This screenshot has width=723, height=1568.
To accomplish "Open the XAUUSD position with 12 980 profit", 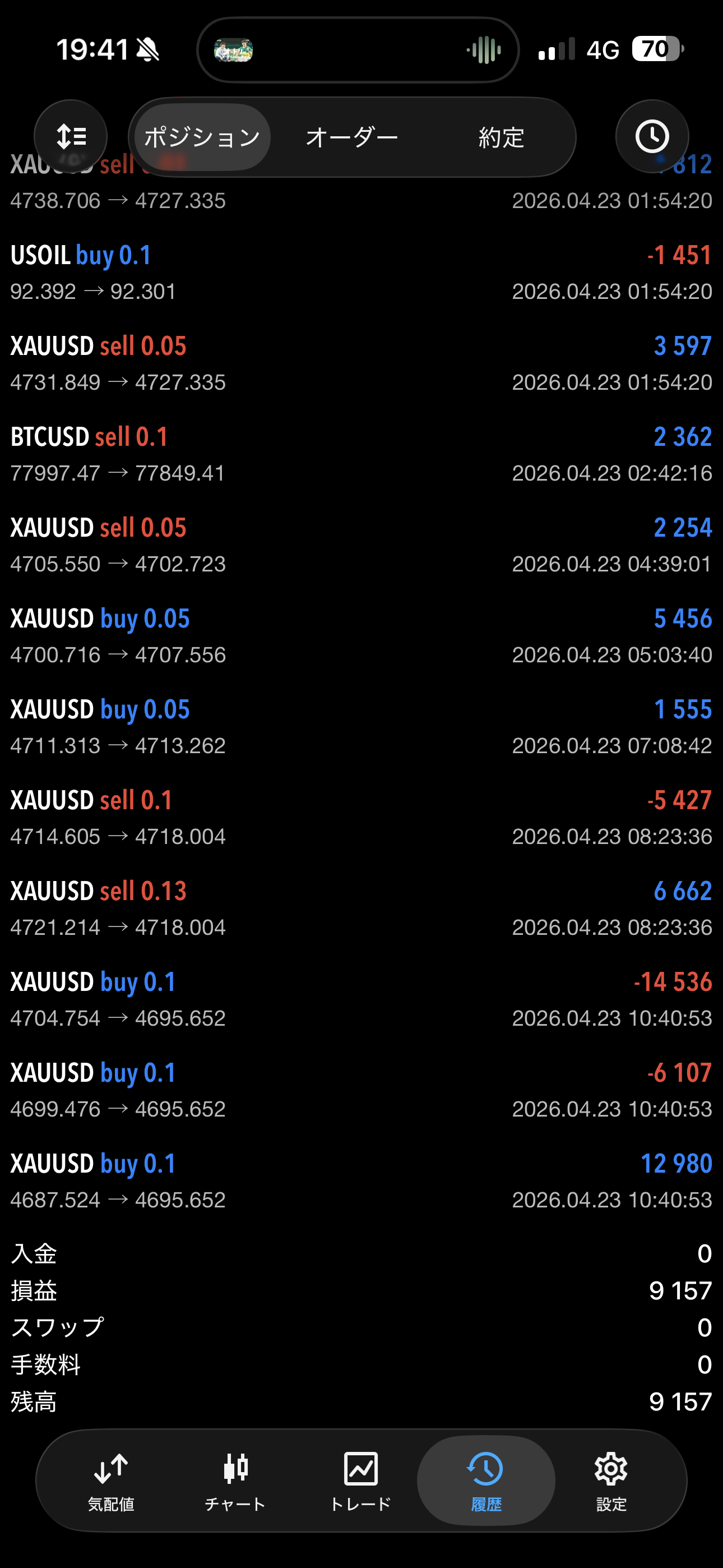I will tap(361, 1181).
